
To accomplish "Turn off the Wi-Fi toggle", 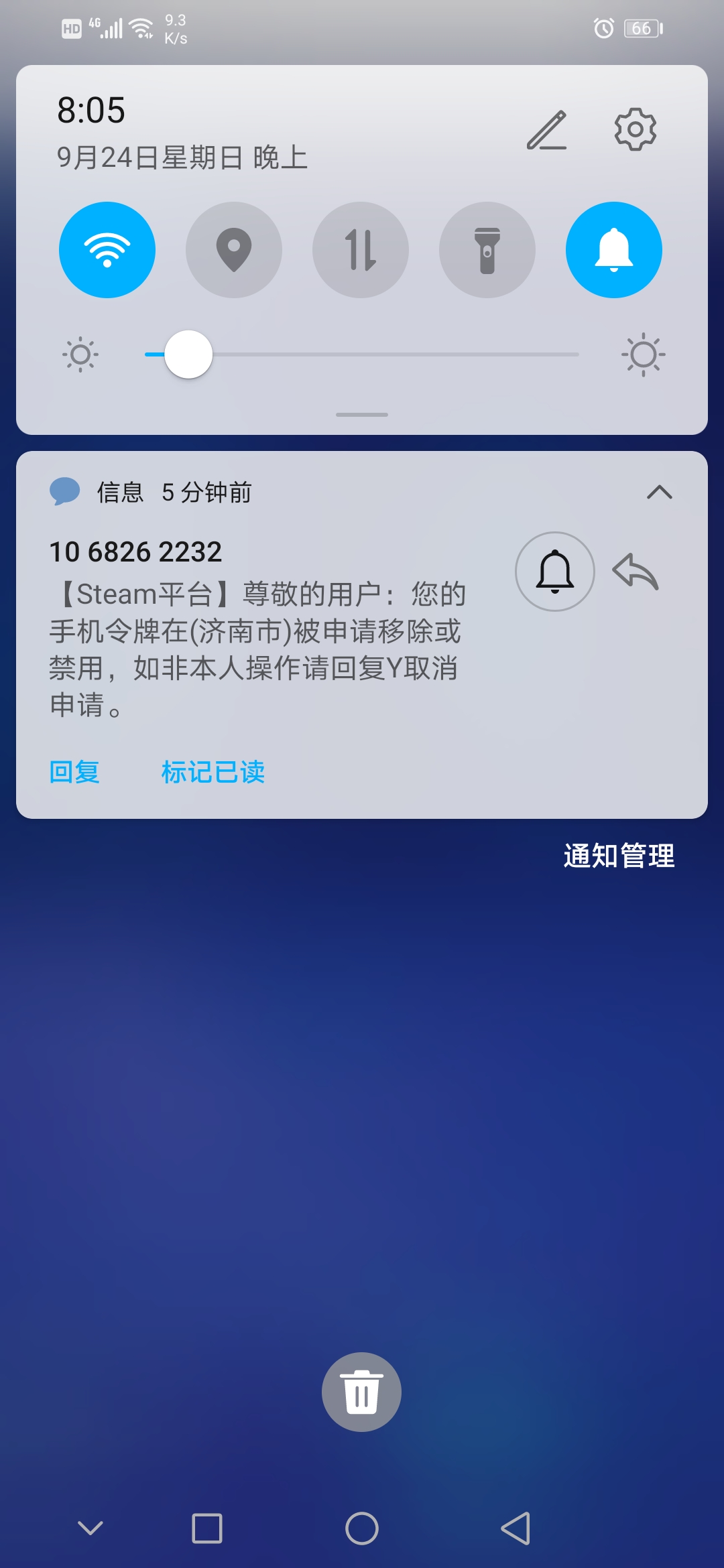I will pyautogui.click(x=107, y=250).
